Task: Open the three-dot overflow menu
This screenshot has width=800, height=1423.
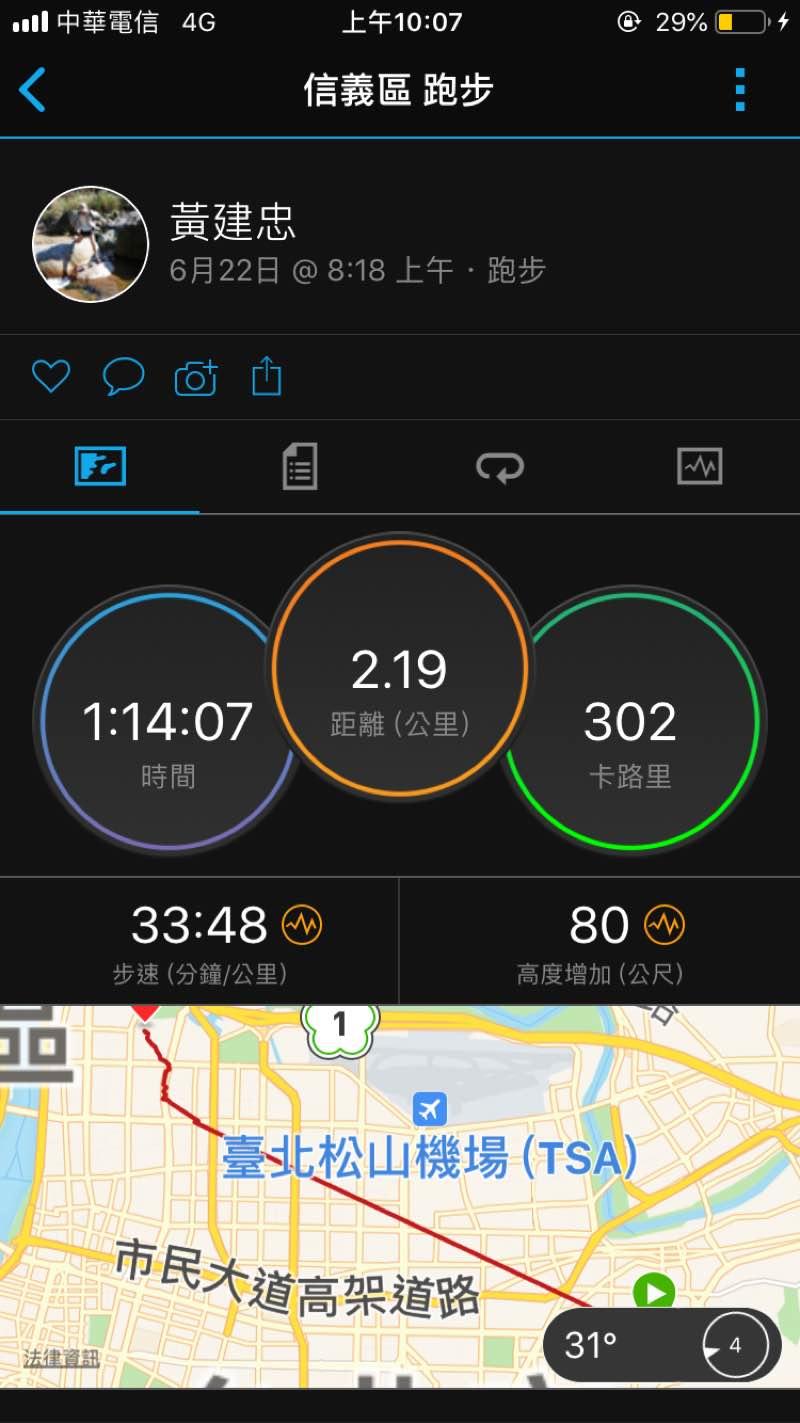Action: 740,90
